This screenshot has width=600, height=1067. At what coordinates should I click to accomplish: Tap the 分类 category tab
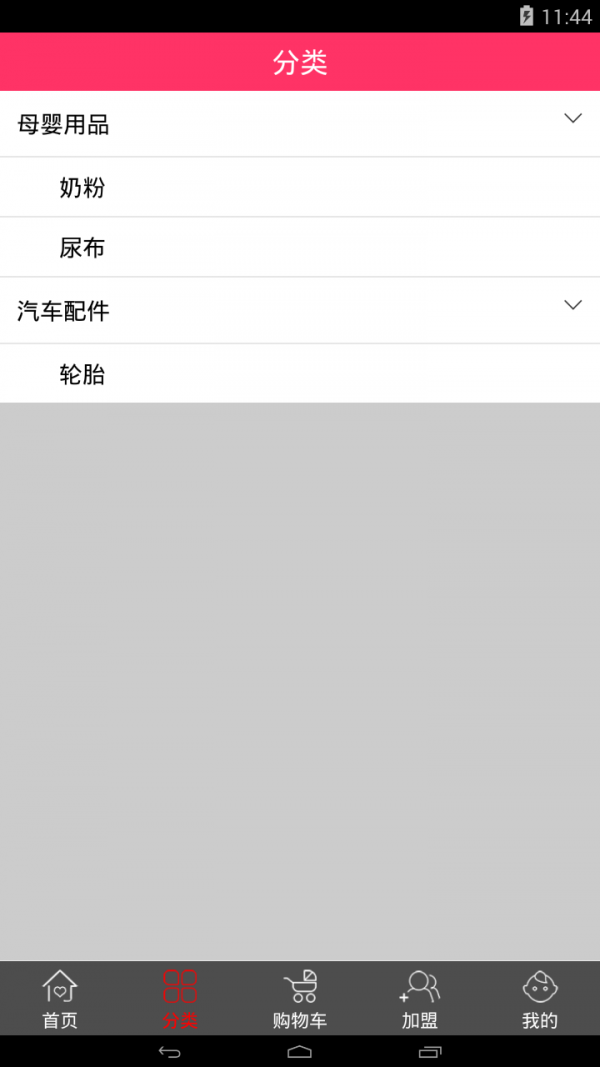point(180,999)
